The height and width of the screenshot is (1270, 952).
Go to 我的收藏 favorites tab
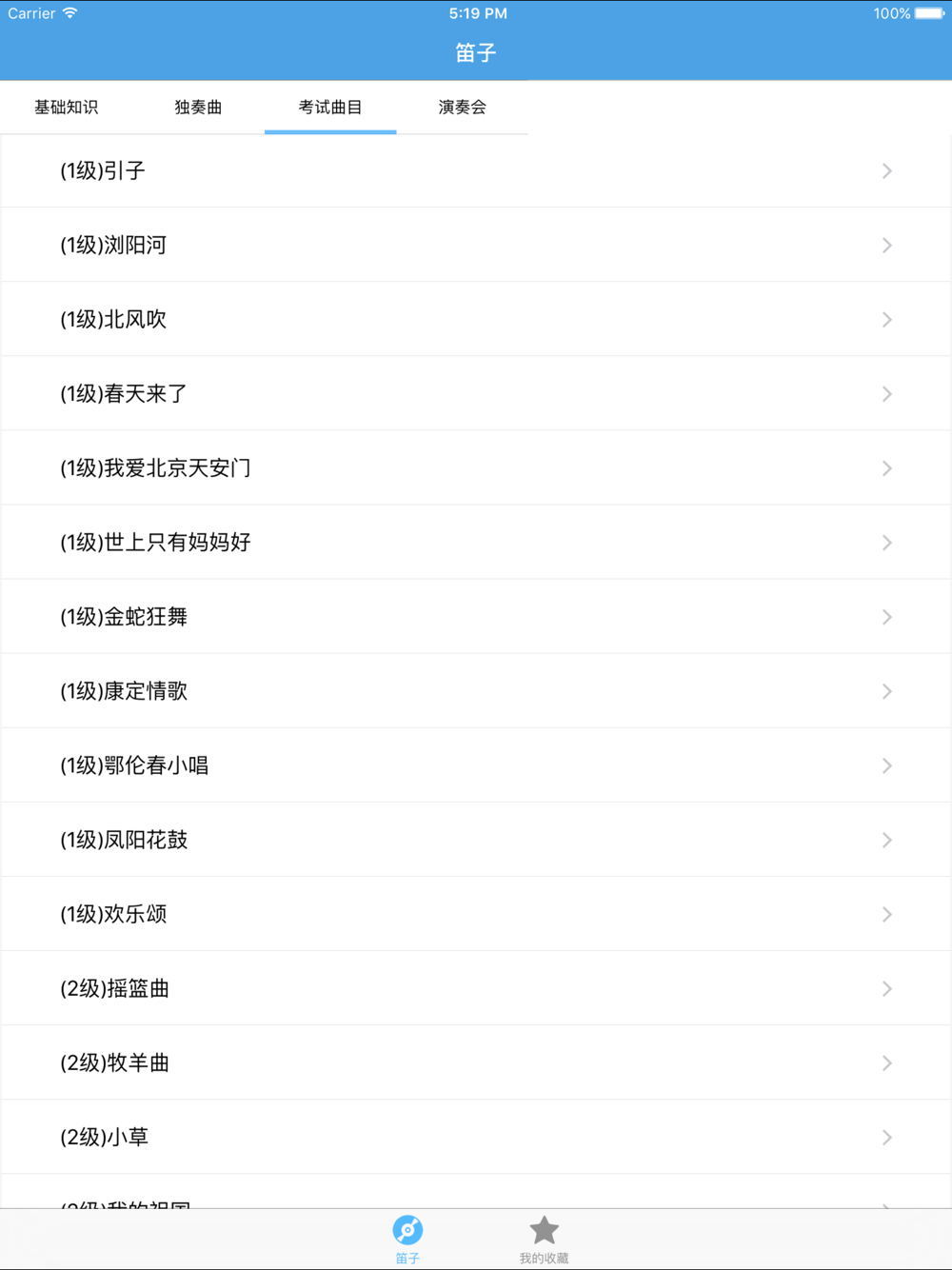[544, 1240]
